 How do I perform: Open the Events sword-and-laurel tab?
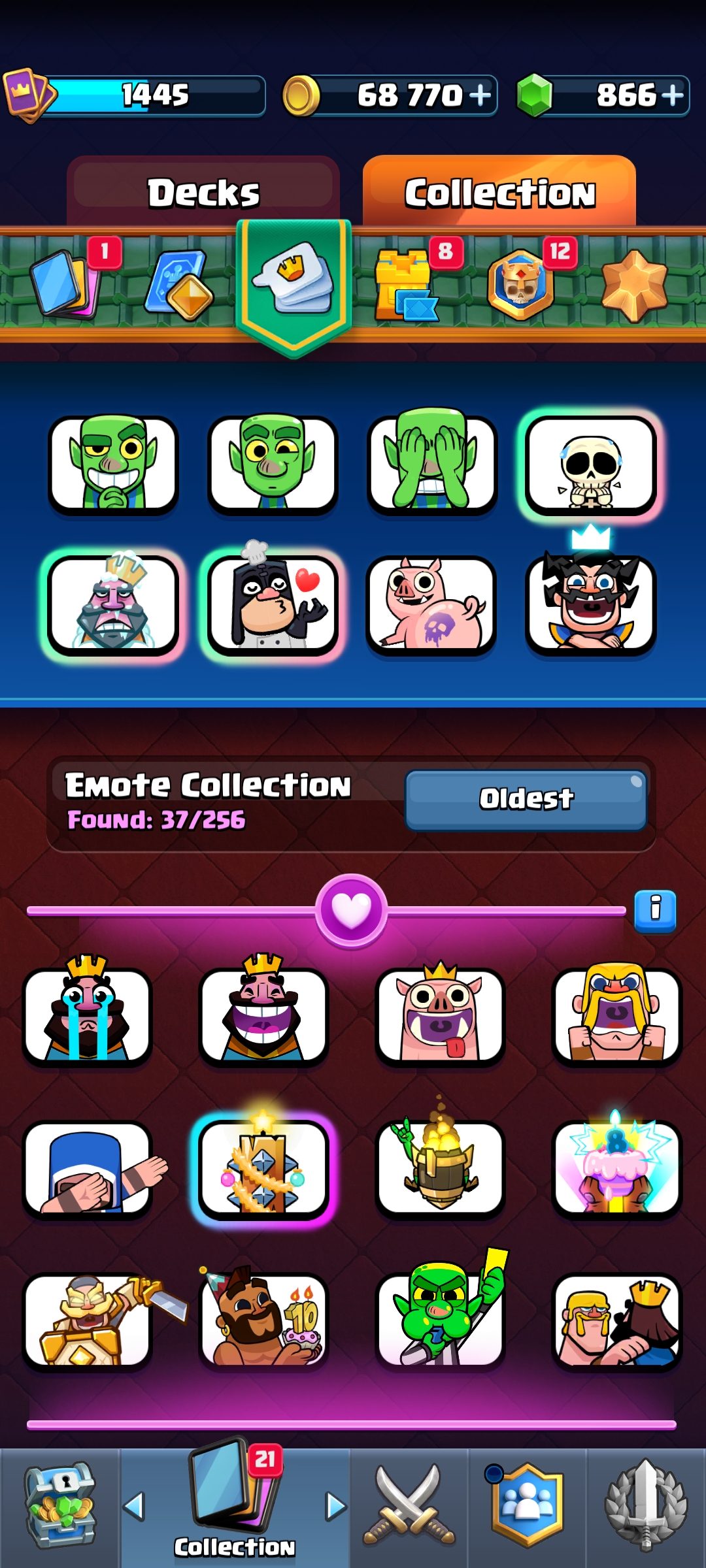click(x=646, y=1506)
